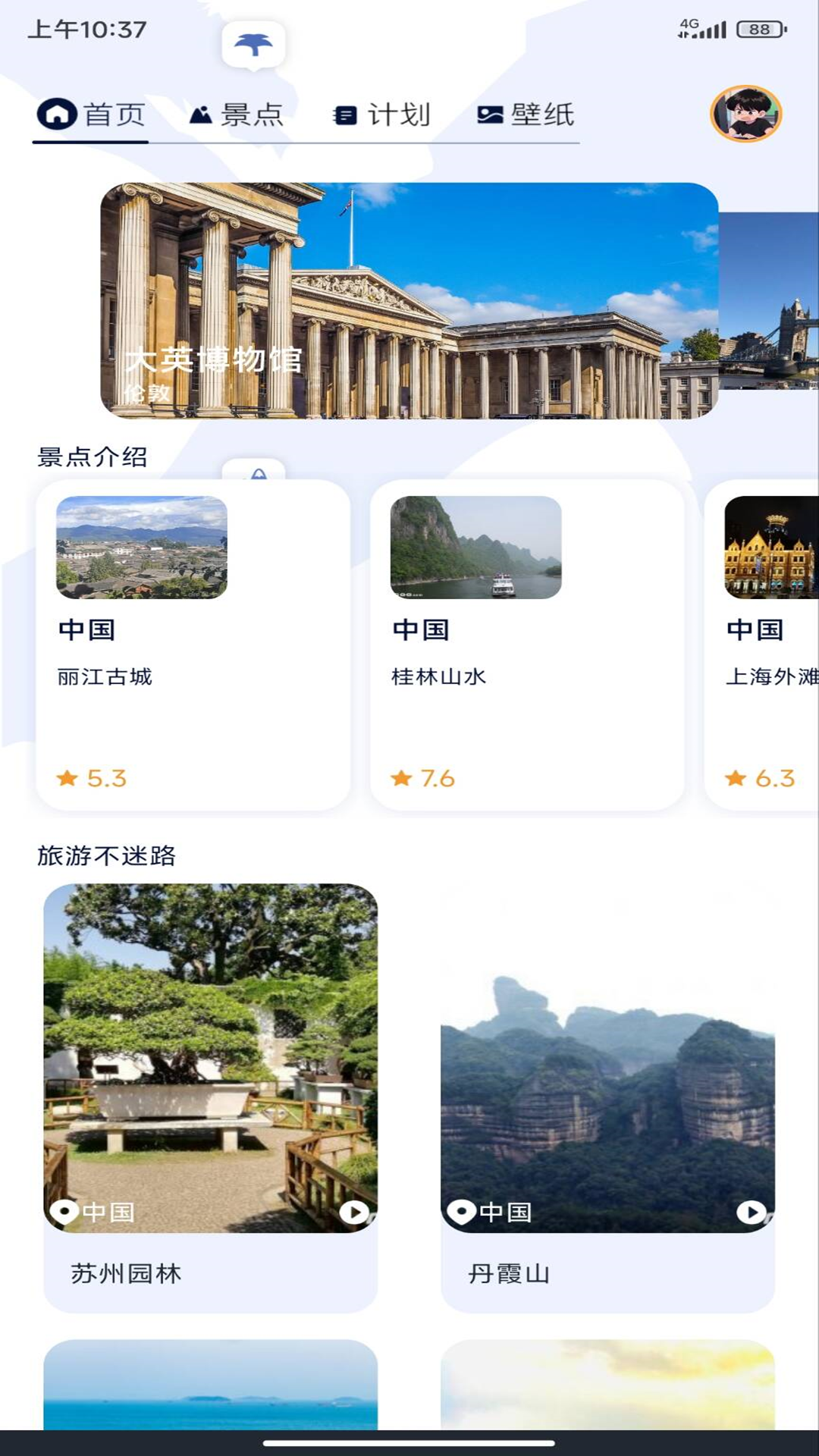819x1456 pixels.
Task: View the 丽江古城 attraction card
Action: point(193,645)
